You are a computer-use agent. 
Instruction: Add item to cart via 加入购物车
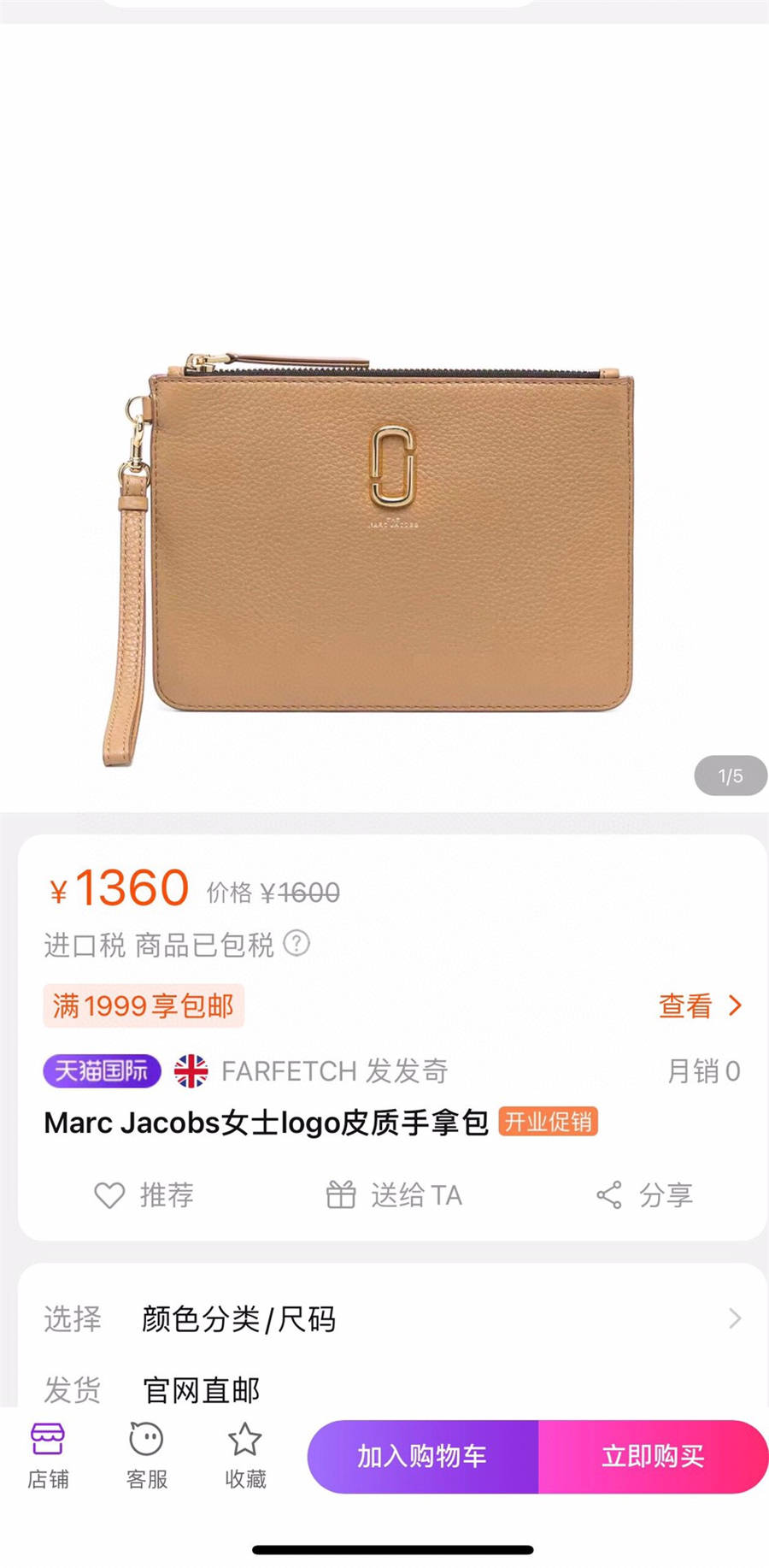point(422,1456)
